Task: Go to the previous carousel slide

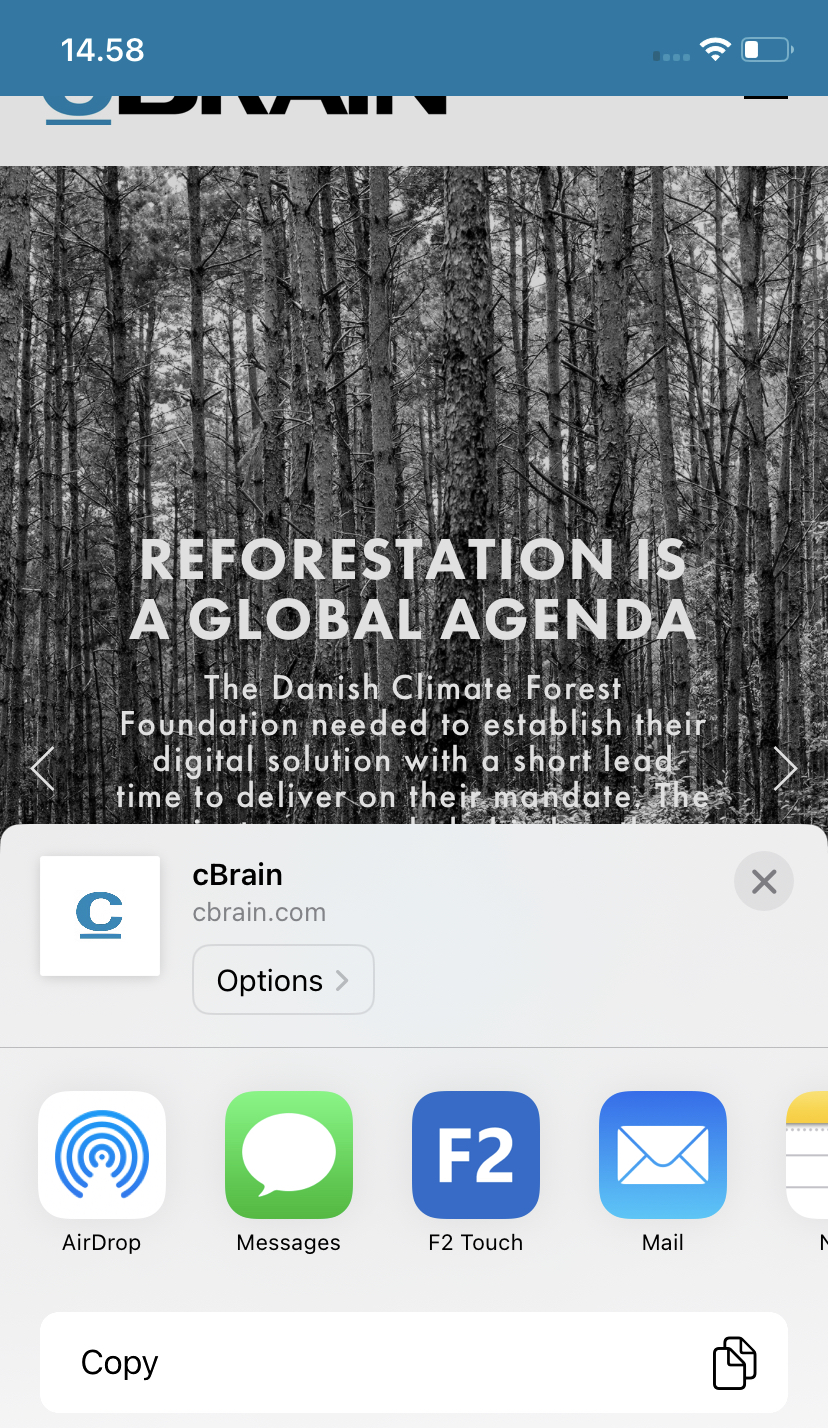Action: point(43,769)
